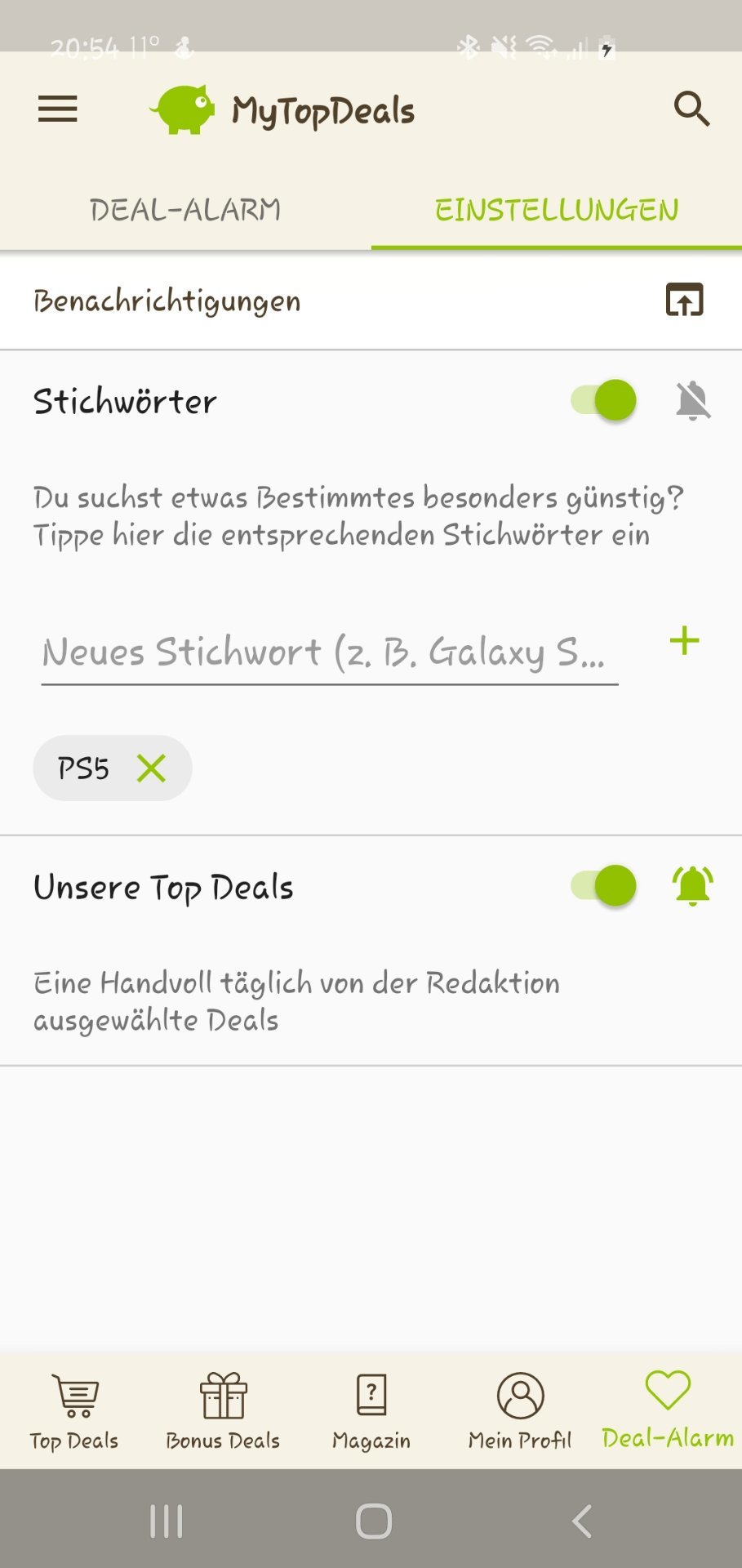742x1568 pixels.
Task: Unmute the Stichwörter notification bell
Action: [x=693, y=400]
